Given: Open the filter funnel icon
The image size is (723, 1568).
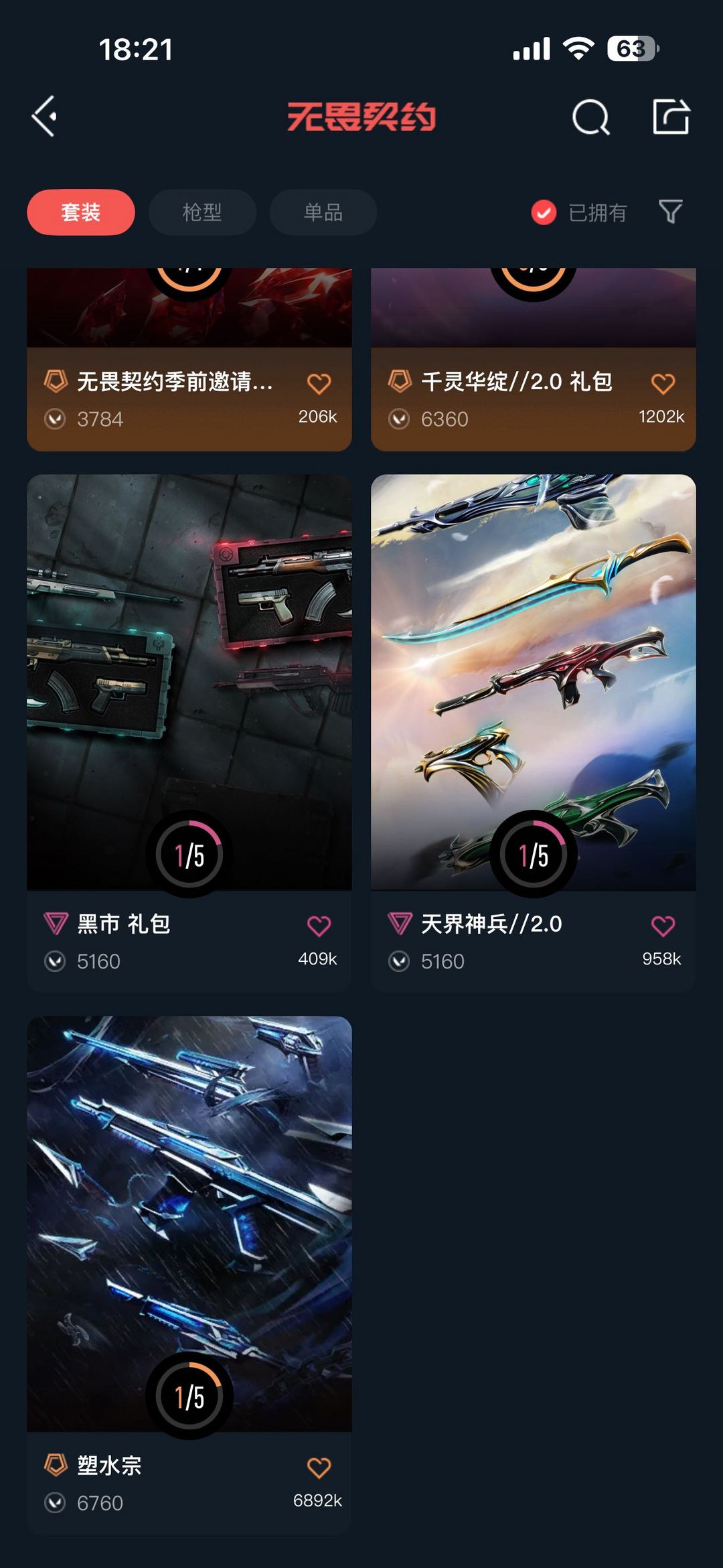Looking at the screenshot, I should click(x=670, y=212).
